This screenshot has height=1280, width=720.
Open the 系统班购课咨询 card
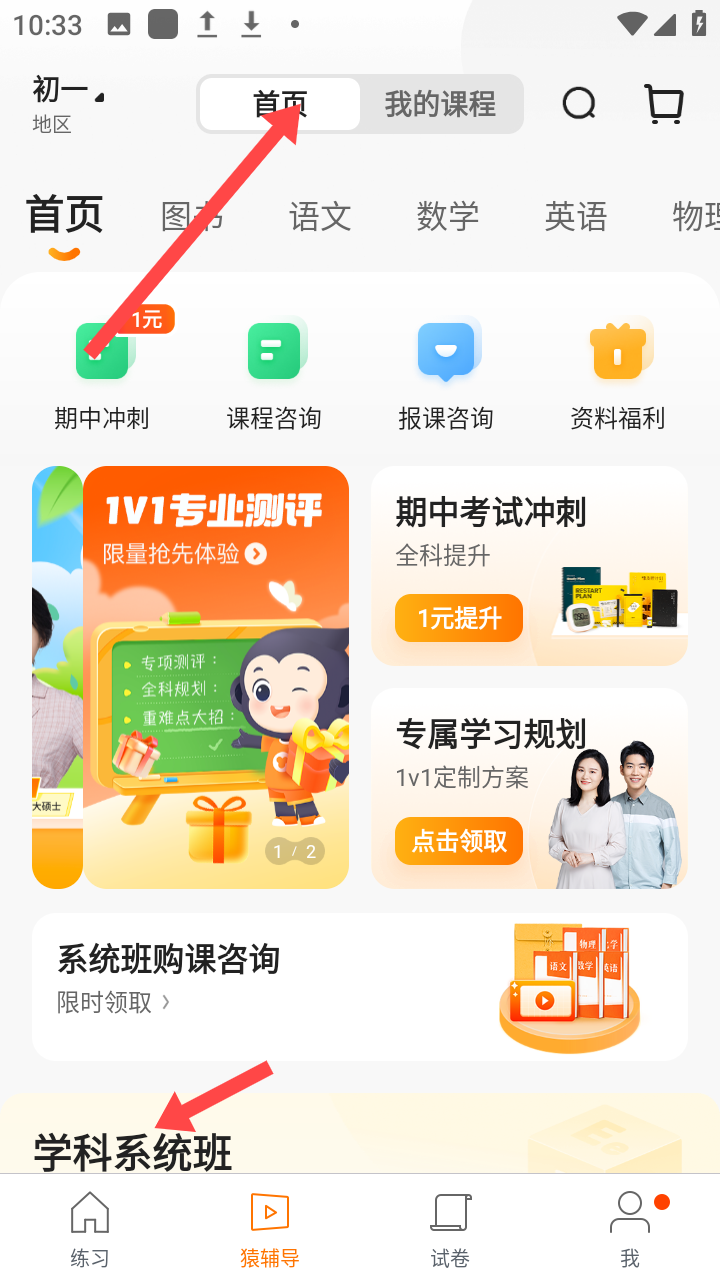coord(360,986)
